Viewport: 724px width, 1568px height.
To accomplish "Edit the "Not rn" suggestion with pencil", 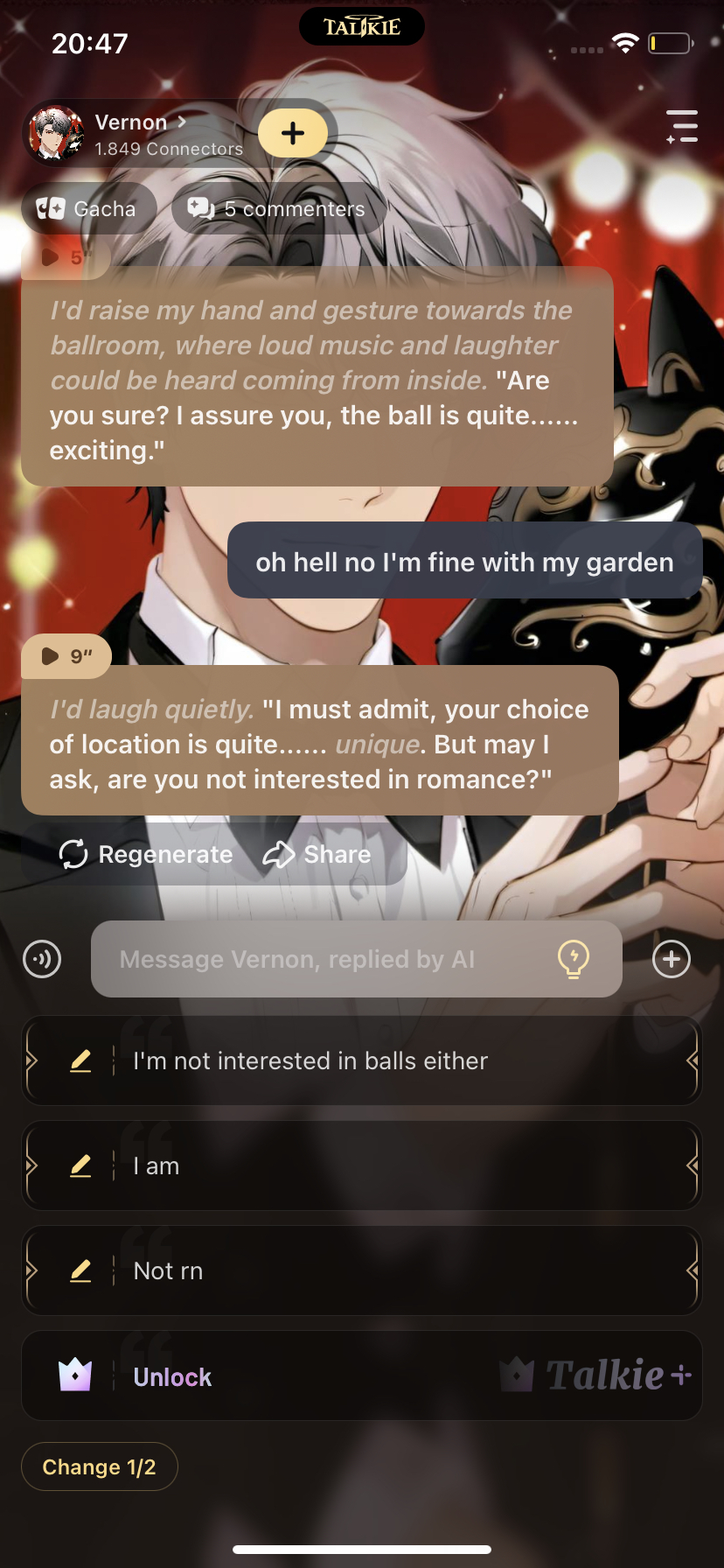I will point(80,1270).
